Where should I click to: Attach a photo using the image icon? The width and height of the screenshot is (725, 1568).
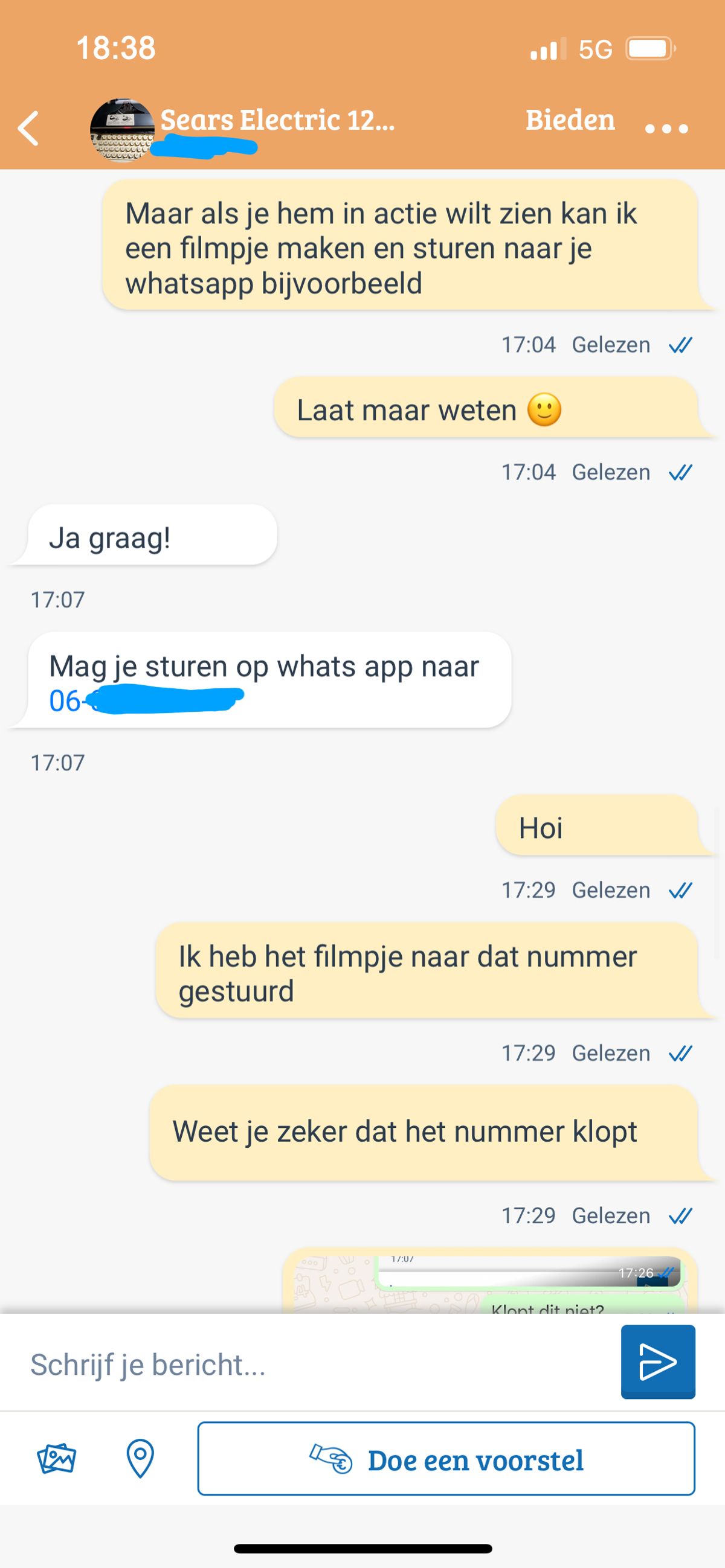[56, 1459]
